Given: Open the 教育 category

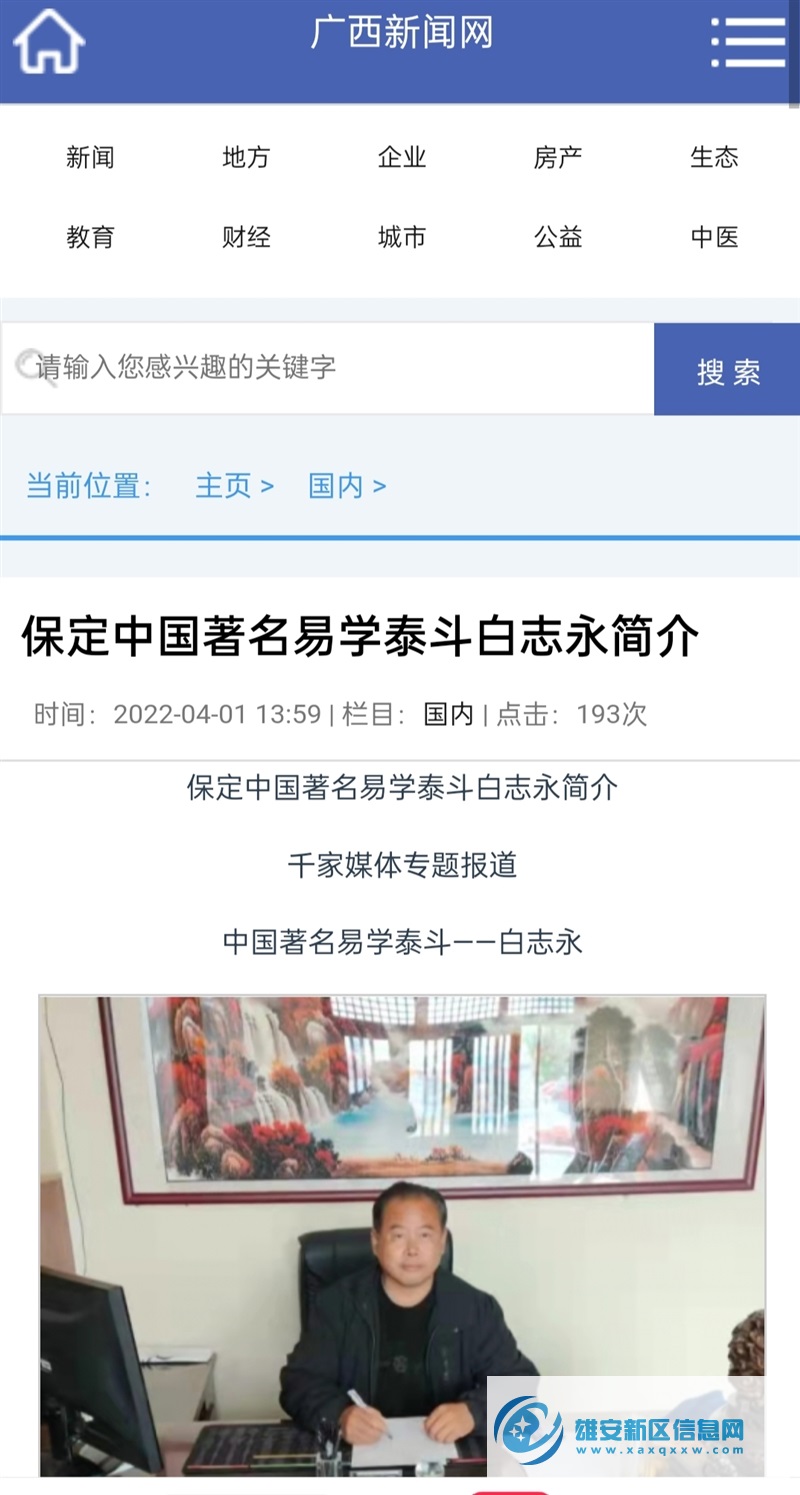Looking at the screenshot, I should point(90,237).
